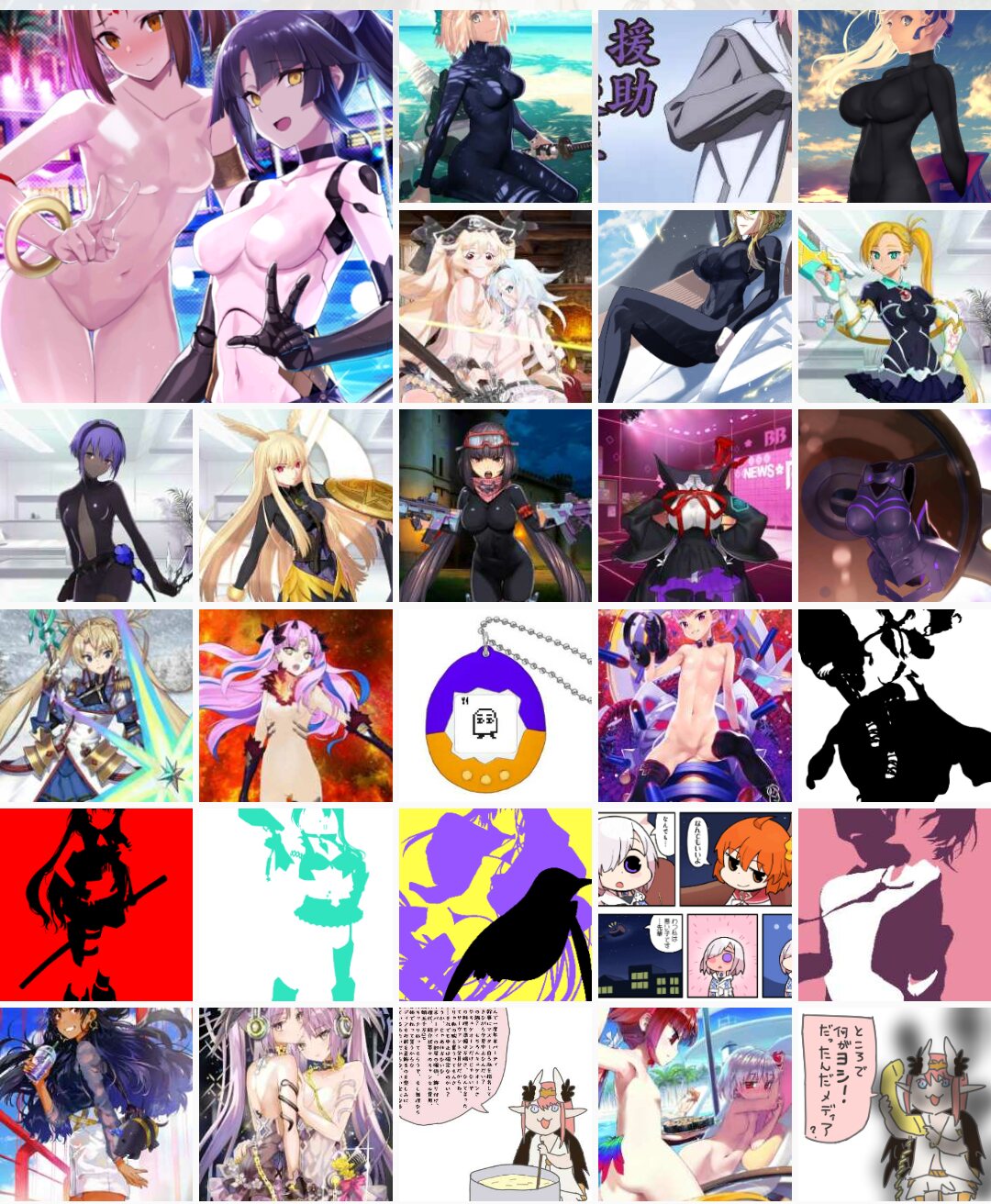View the blonde rabbit-eared girl with gold shield

295,506
